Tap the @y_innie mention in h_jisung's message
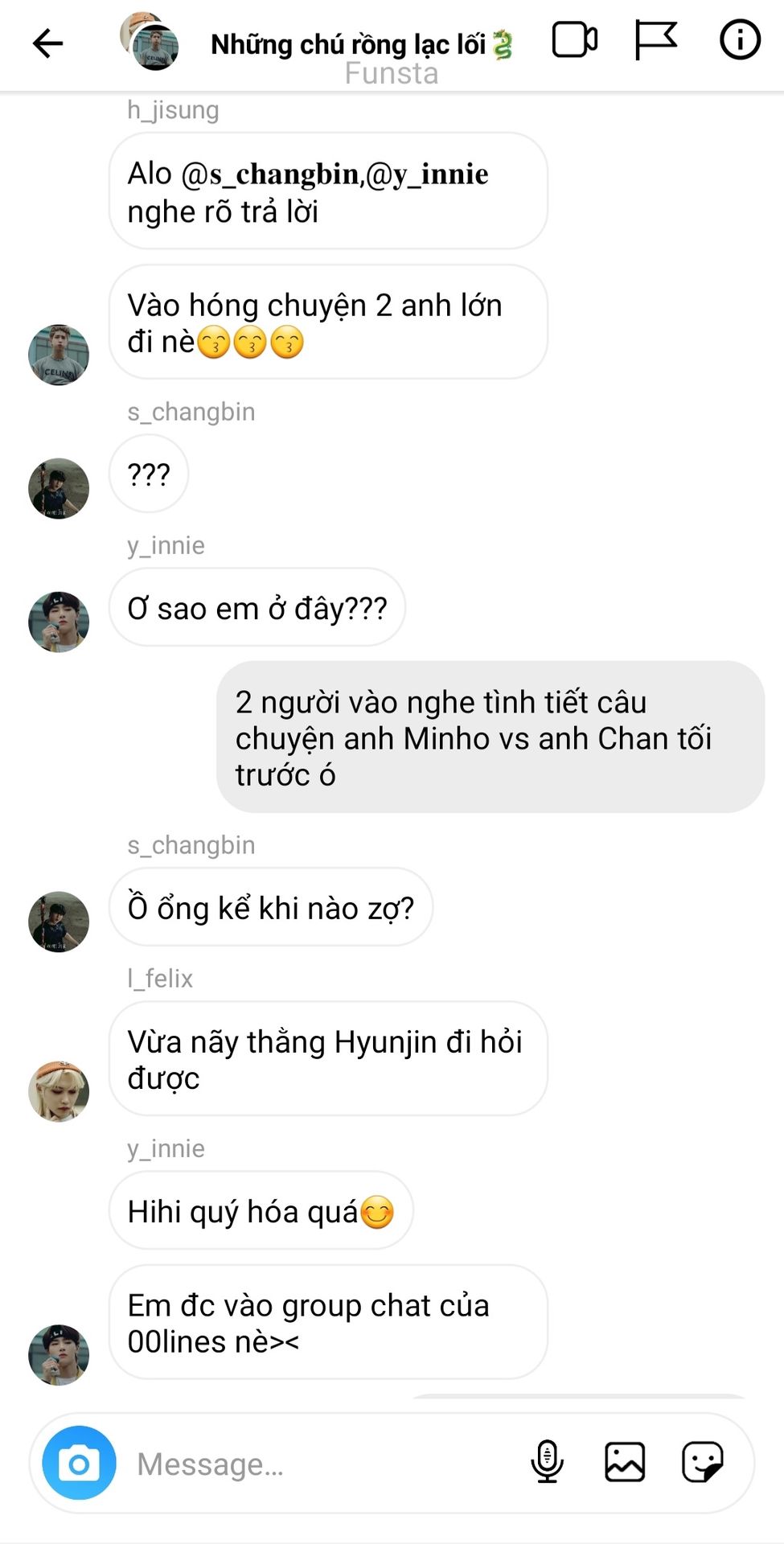The width and height of the screenshot is (784, 1544). click(427, 174)
